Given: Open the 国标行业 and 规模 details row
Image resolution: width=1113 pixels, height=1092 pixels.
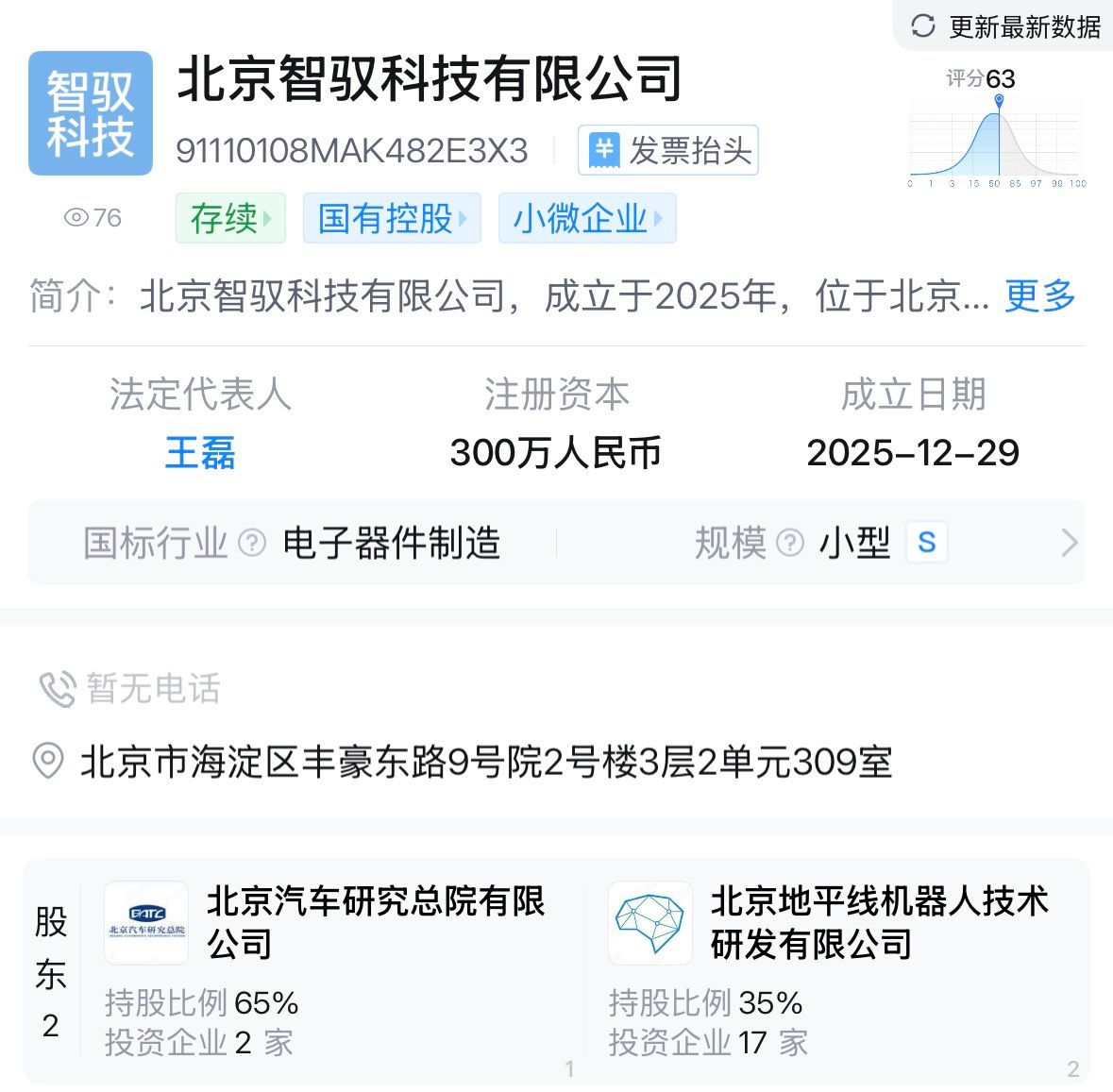Looking at the screenshot, I should (x=1069, y=543).
